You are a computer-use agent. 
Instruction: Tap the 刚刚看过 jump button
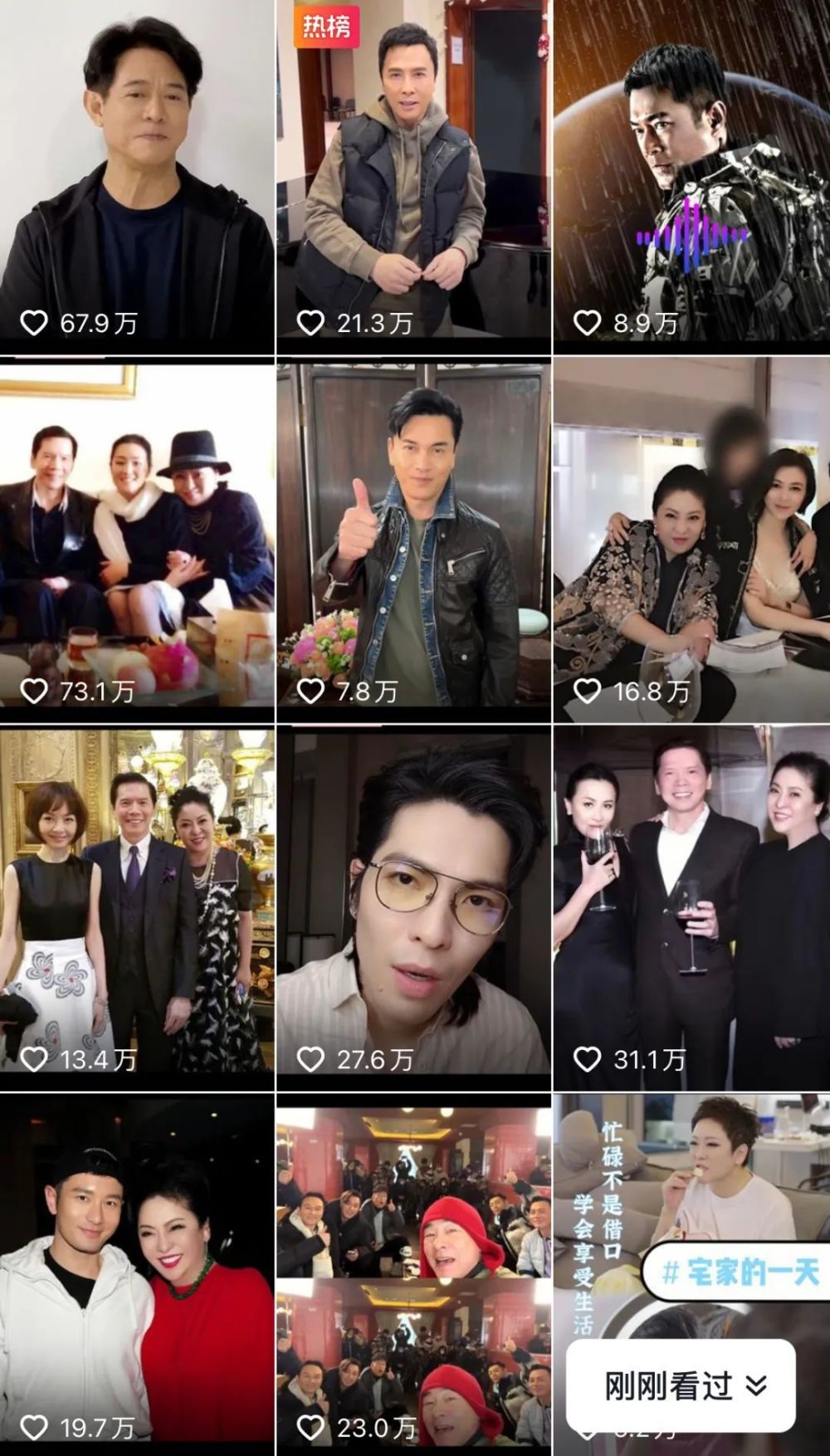click(x=681, y=1385)
